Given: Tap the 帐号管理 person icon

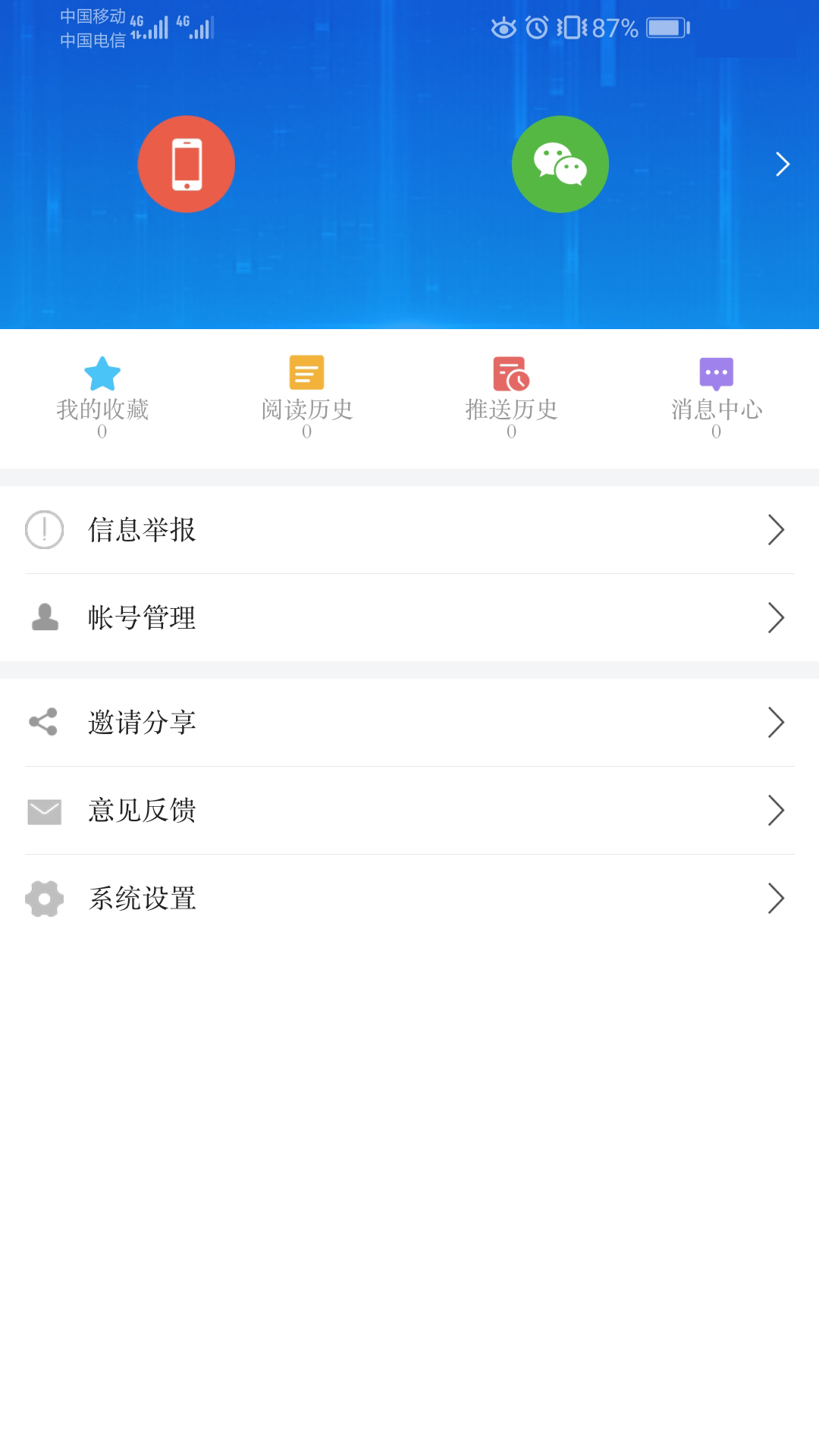Looking at the screenshot, I should tap(45, 618).
